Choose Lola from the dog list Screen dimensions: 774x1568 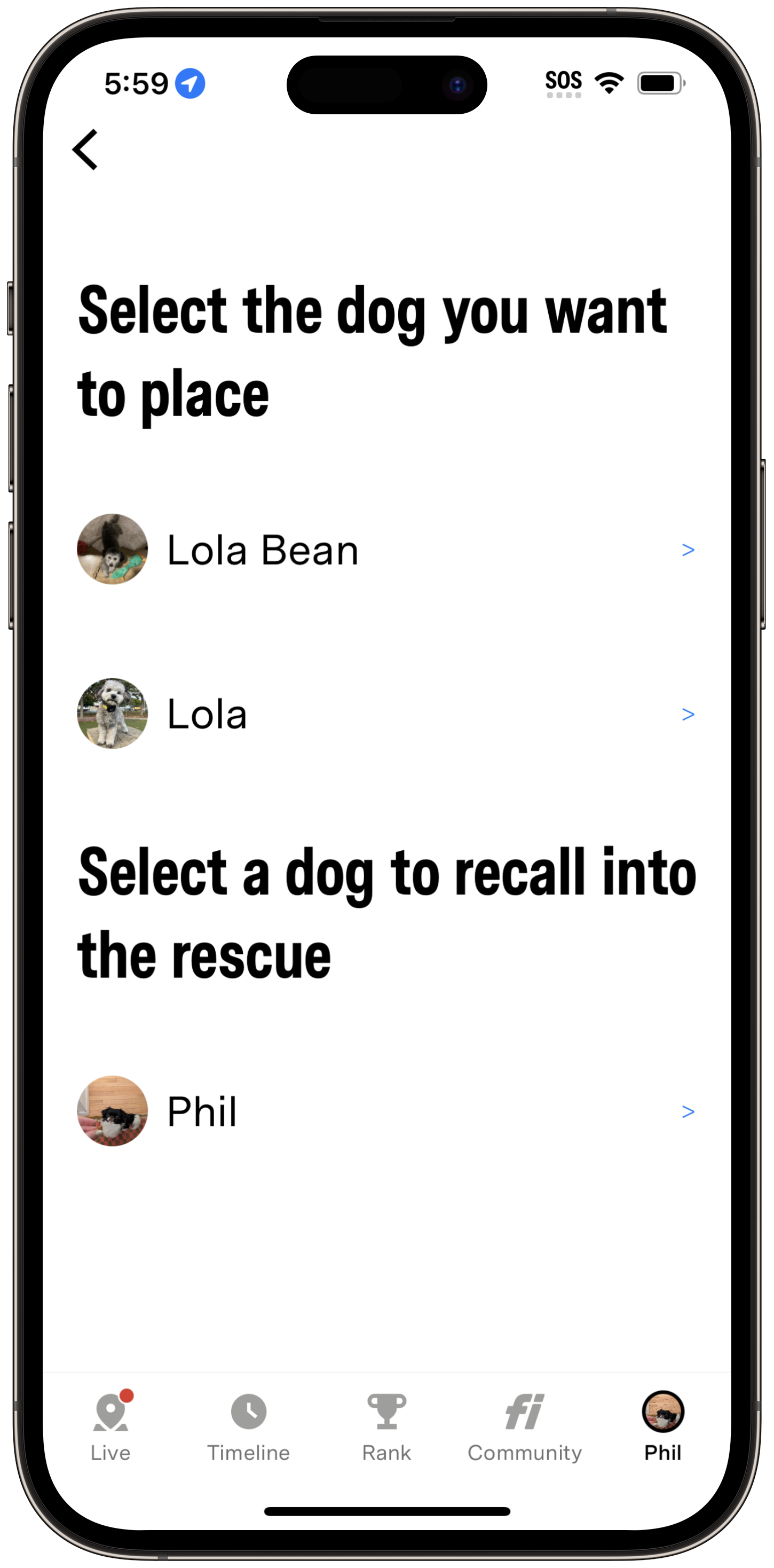click(386, 714)
